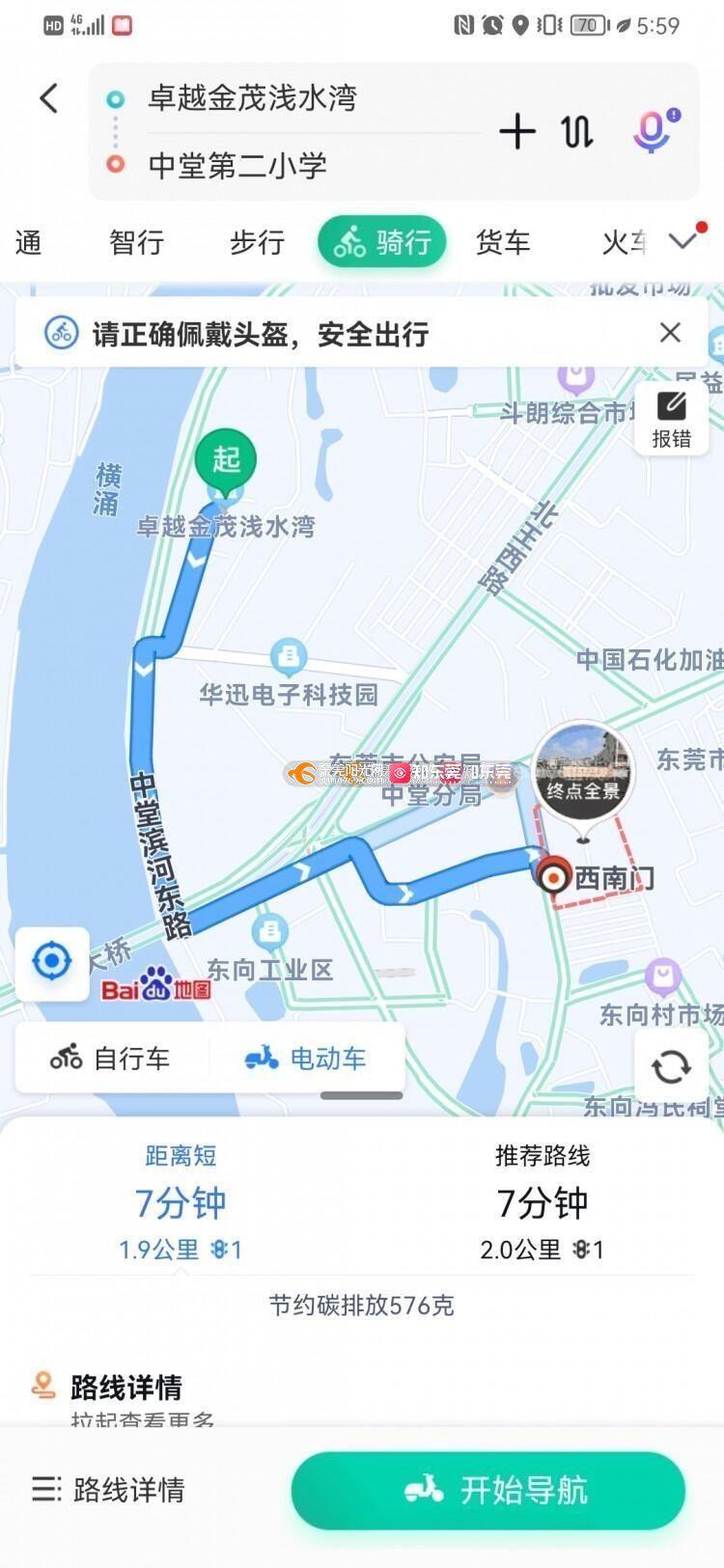Switch to the 步行 walking tab
Image resolution: width=724 pixels, height=1568 pixels.
pos(257,242)
